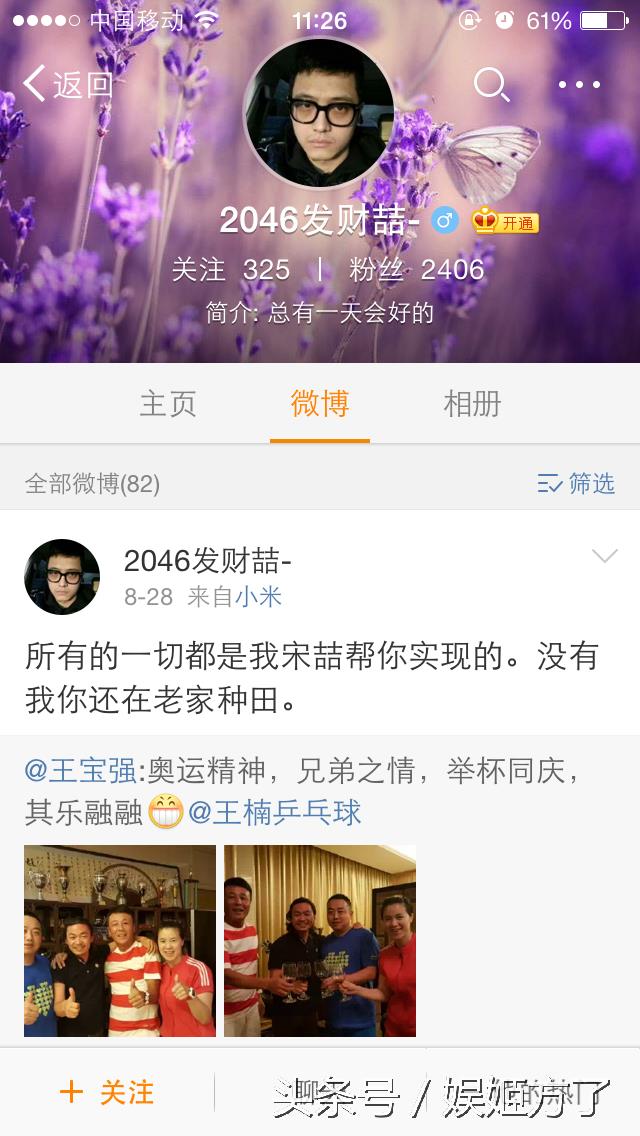640x1136 pixels.
Task: Open the 粉丝 2406 followers list
Action: pos(416,270)
